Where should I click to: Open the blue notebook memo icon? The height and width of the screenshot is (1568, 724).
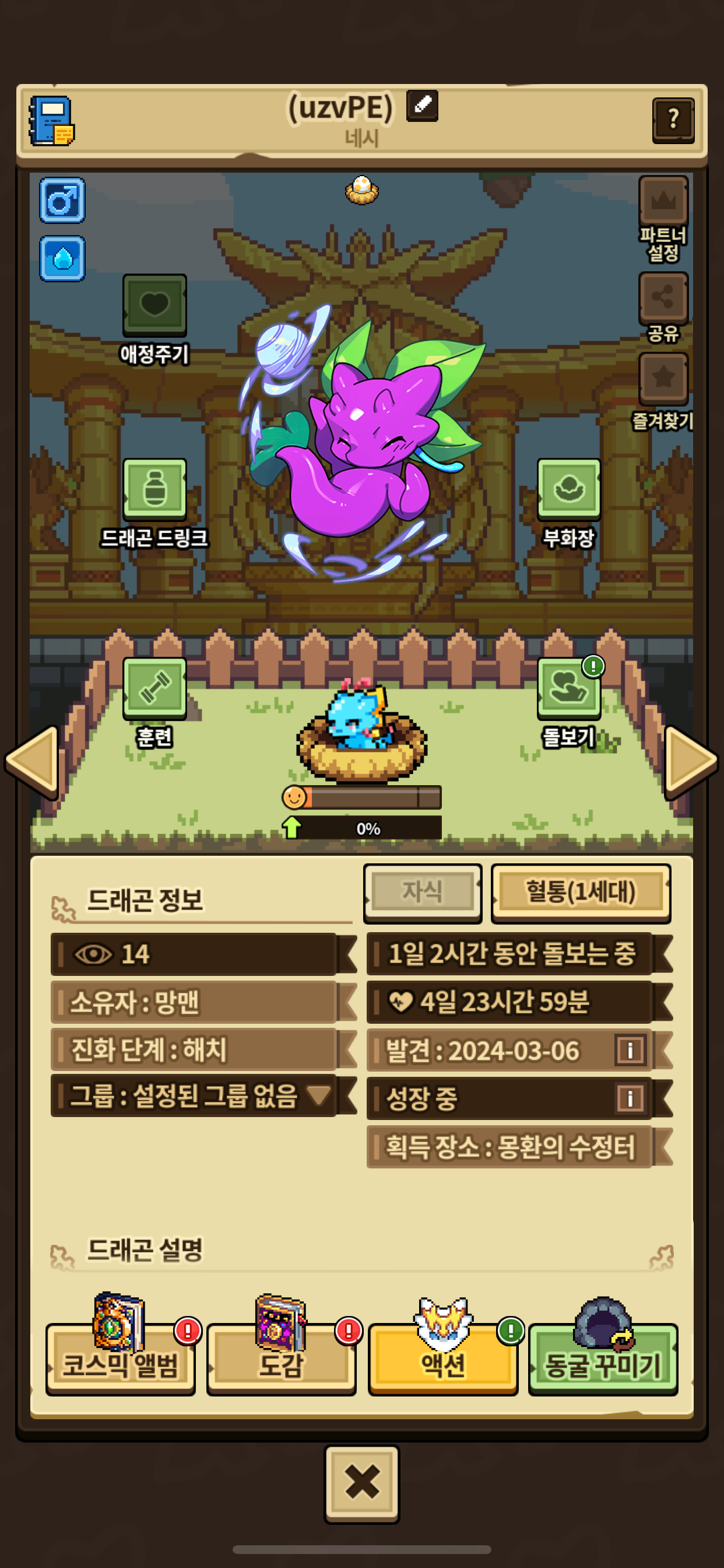(52, 121)
